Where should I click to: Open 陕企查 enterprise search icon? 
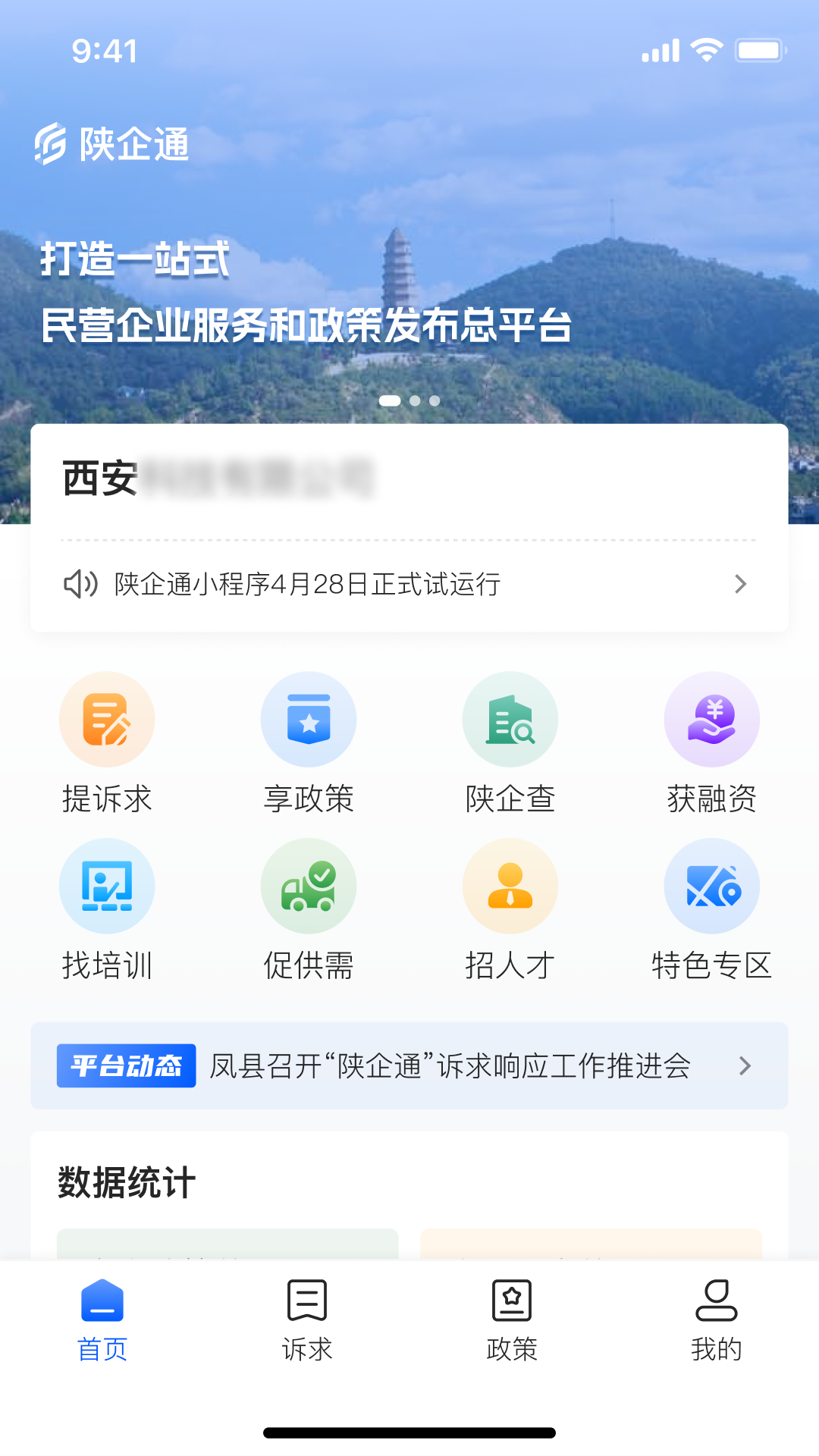(510, 719)
